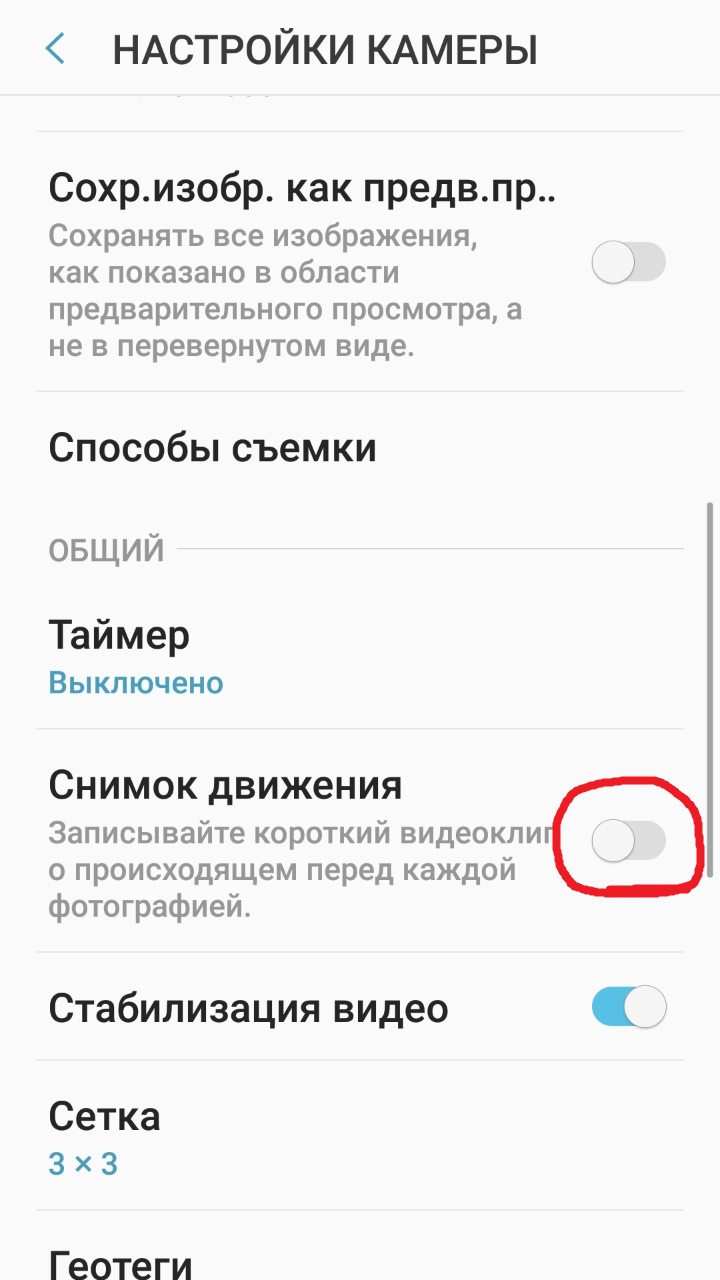
Task: Select the ОБЩИЙ category label
Action: [105, 548]
